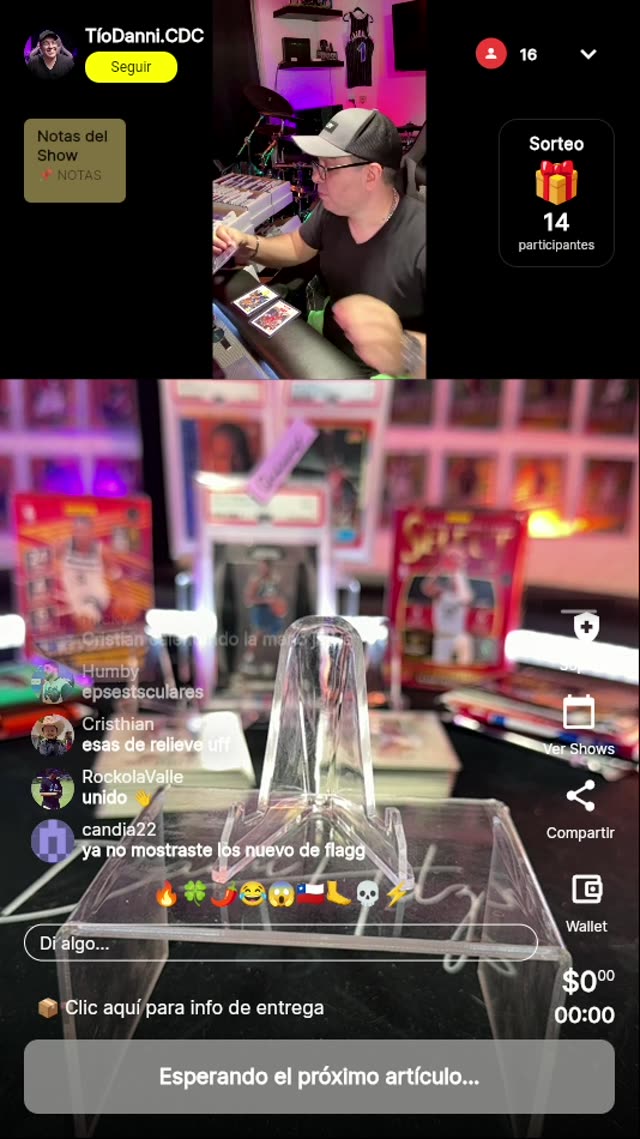640x1139 pixels.
Task: Share this live show via Compartir
Action: (580, 808)
